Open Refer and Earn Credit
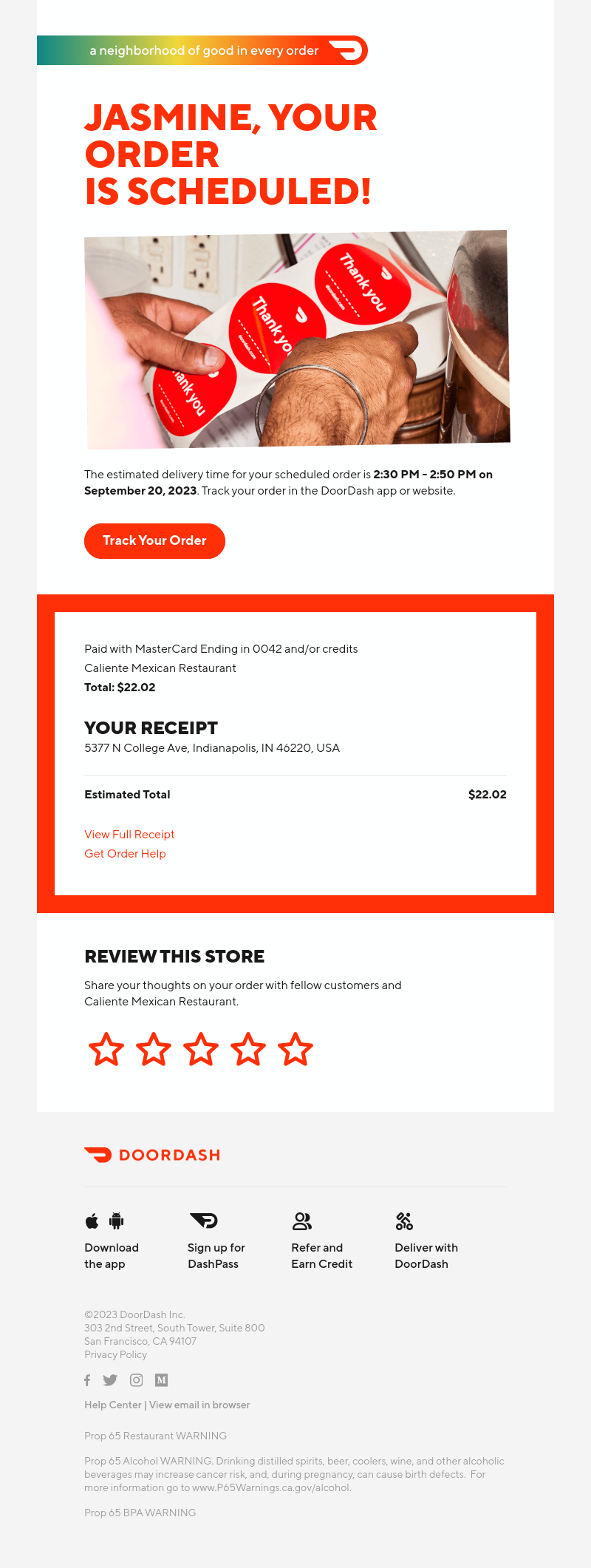This screenshot has width=591, height=1568. pyautogui.click(x=321, y=1255)
